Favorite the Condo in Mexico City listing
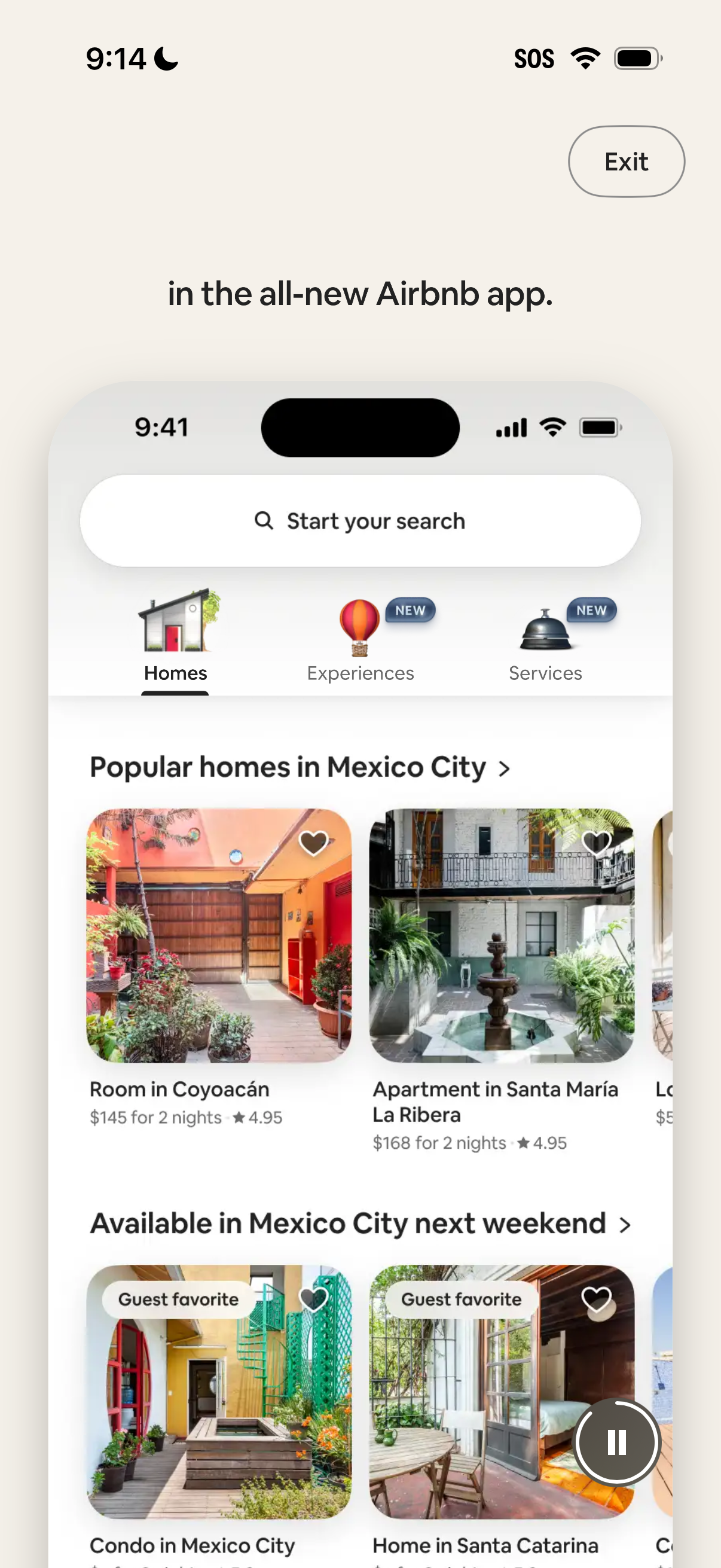The height and width of the screenshot is (1568, 721). [x=313, y=1299]
